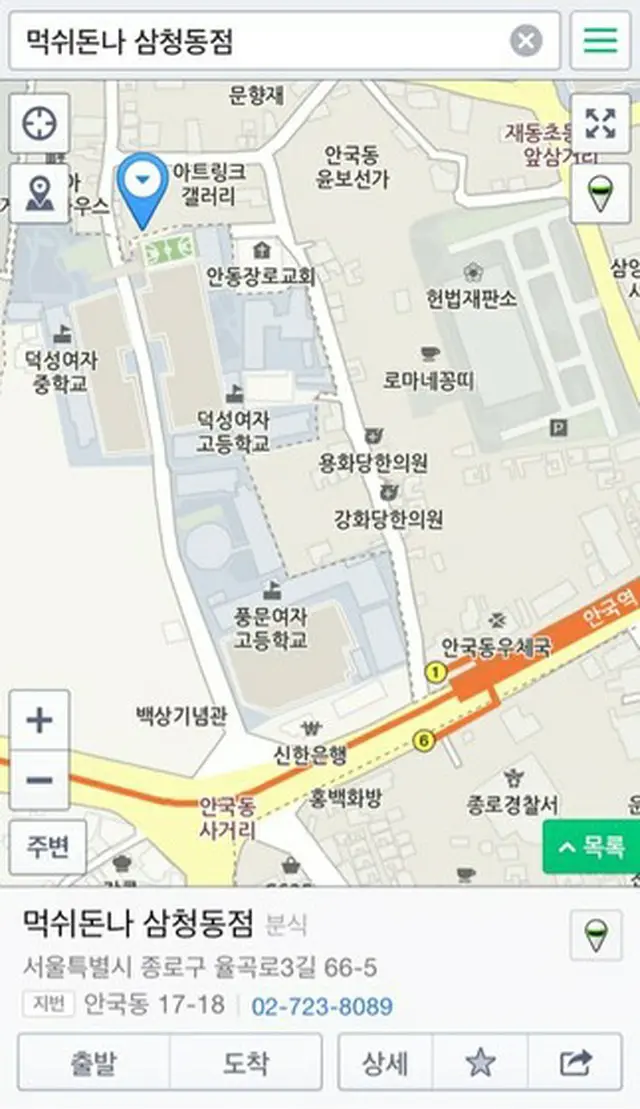Viewport: 640px width, 1109px height.
Task: Show the 목록 results list
Action: click(592, 848)
